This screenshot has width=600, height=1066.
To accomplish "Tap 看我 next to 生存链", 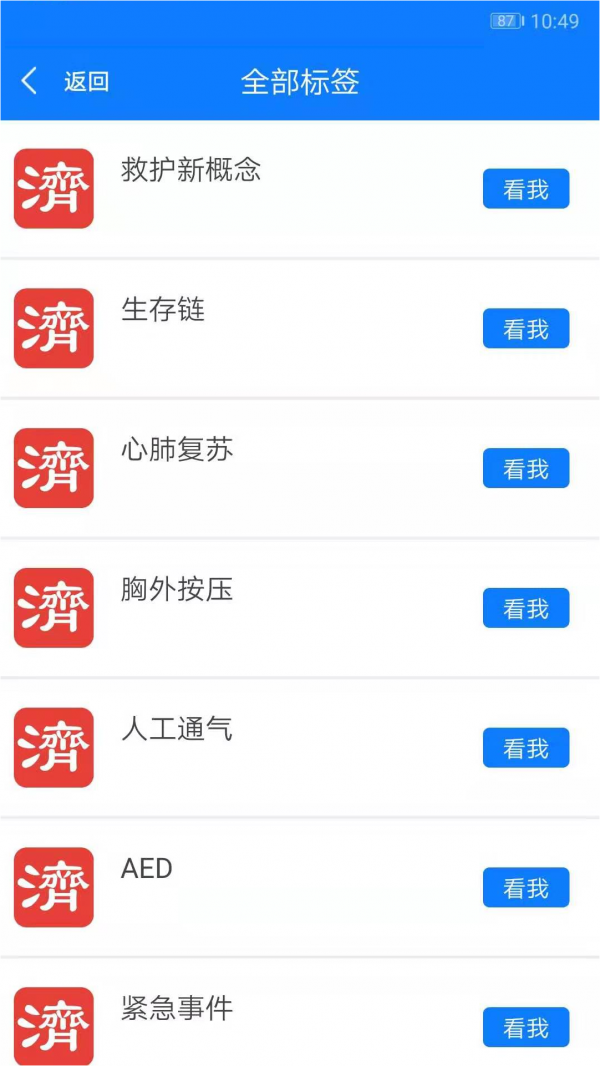I will pyautogui.click(x=525, y=329).
